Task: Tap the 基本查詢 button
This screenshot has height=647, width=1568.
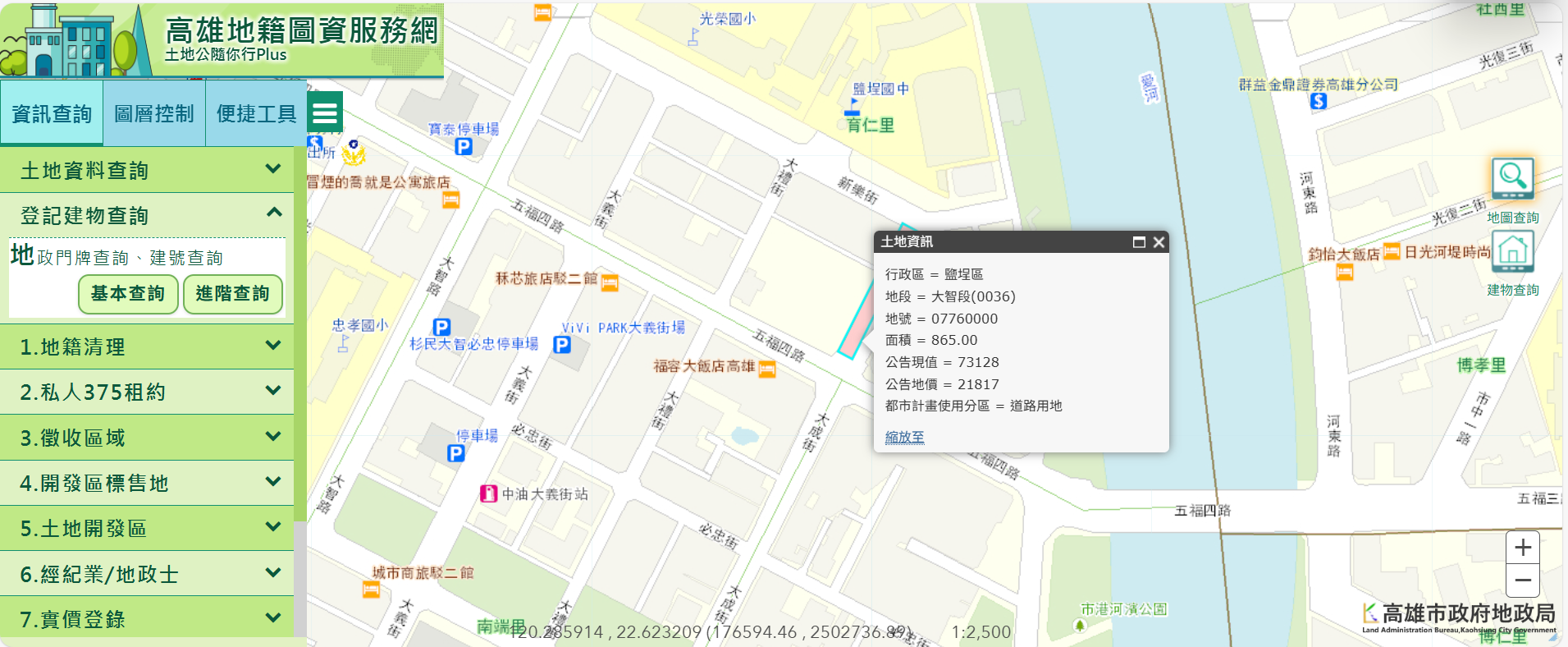Action: 128,294
